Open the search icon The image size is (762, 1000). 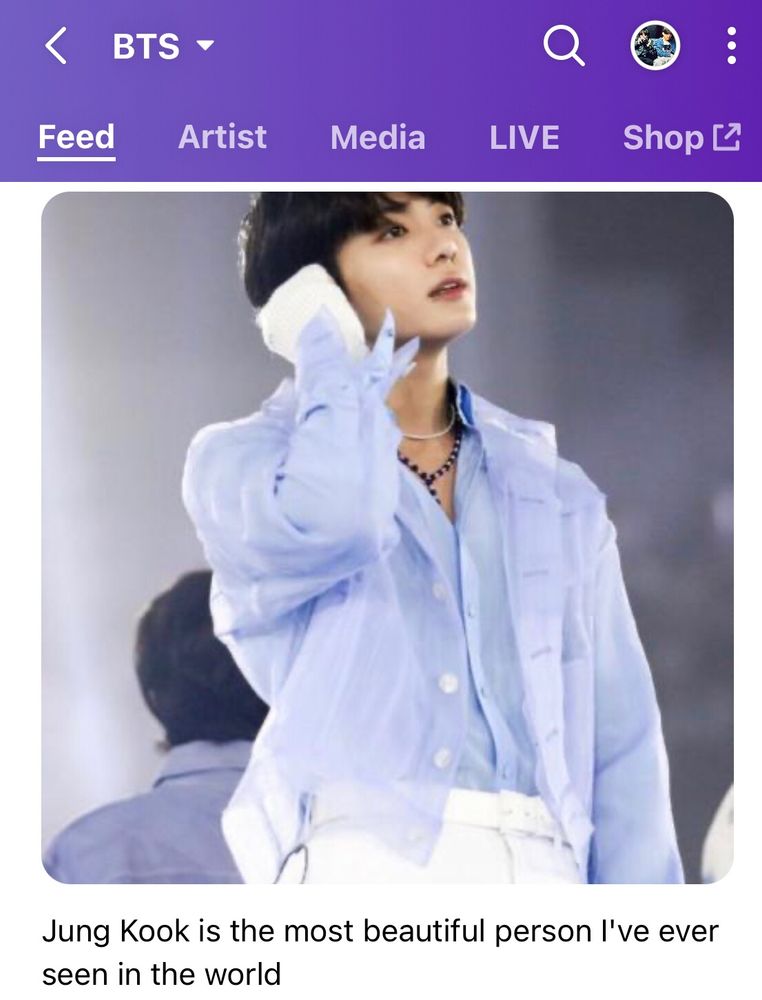[x=564, y=46]
